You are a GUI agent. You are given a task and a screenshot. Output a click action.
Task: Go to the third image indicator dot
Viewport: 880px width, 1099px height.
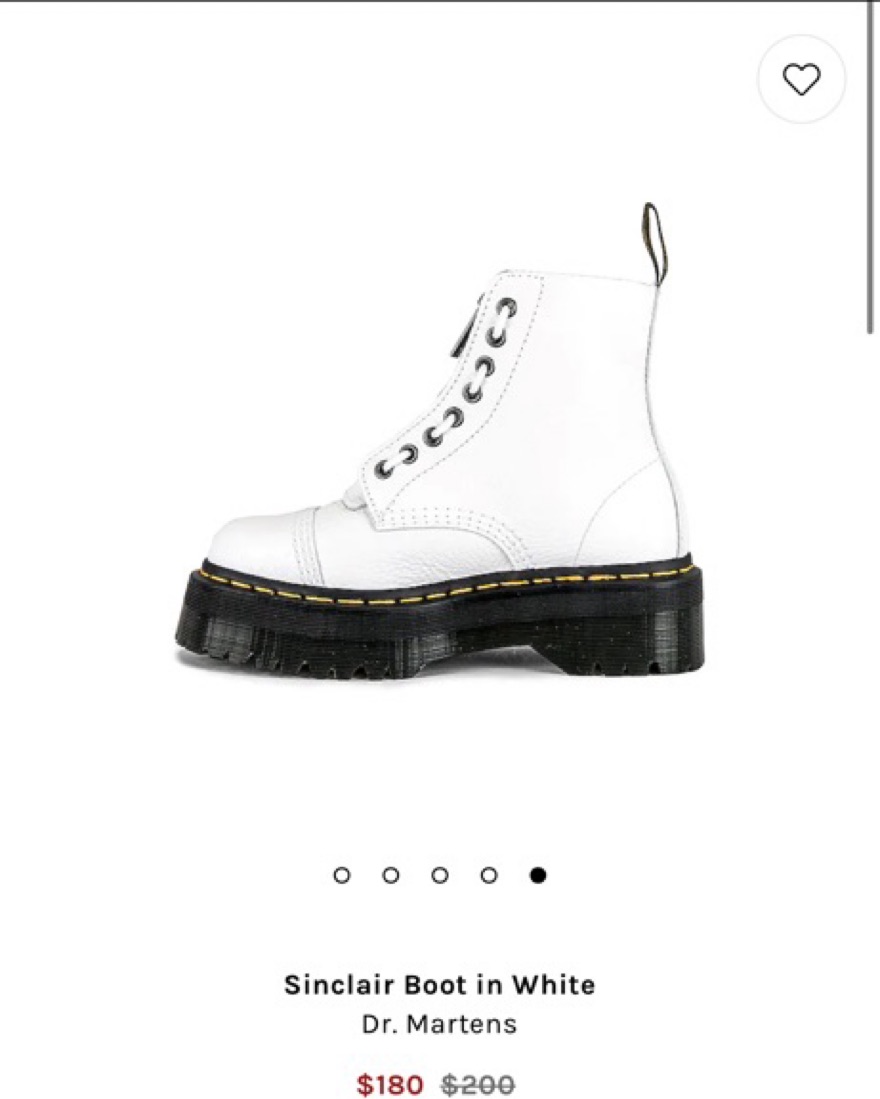440,875
